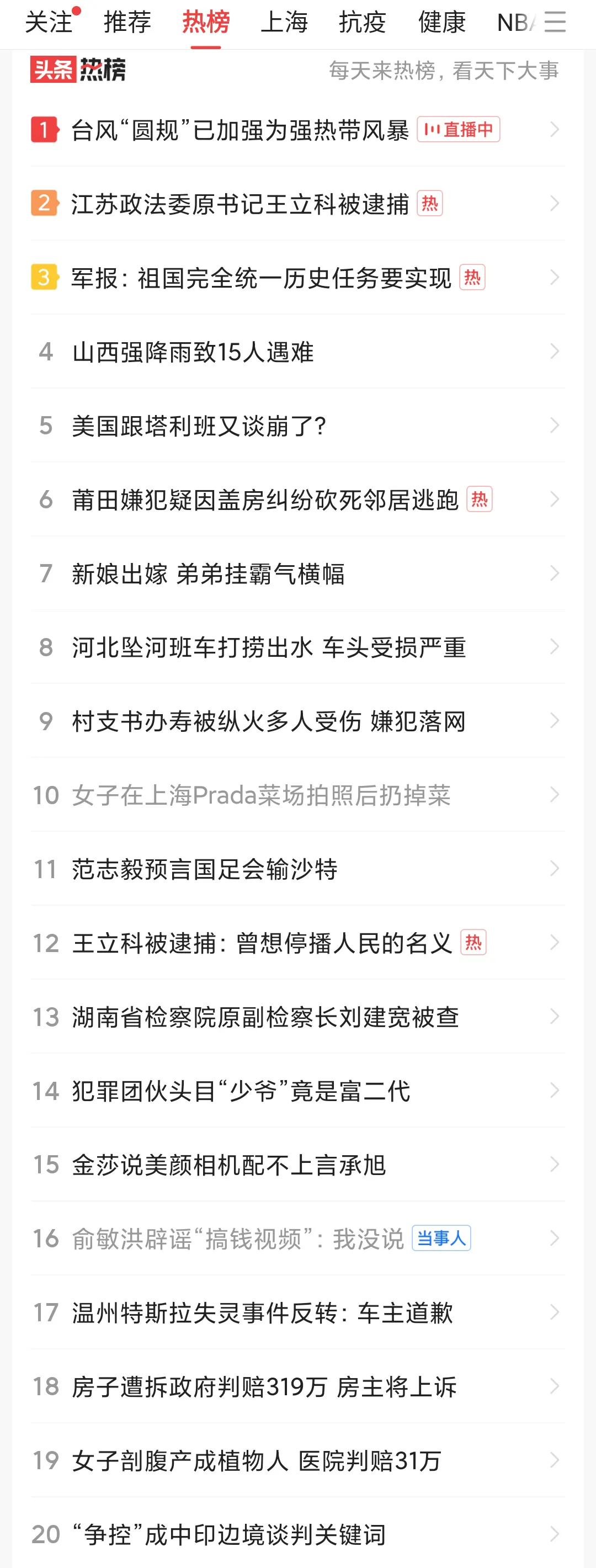
Task: Open 新娘出嫁 弟弟挂霸气横幅 story
Action: (208, 573)
